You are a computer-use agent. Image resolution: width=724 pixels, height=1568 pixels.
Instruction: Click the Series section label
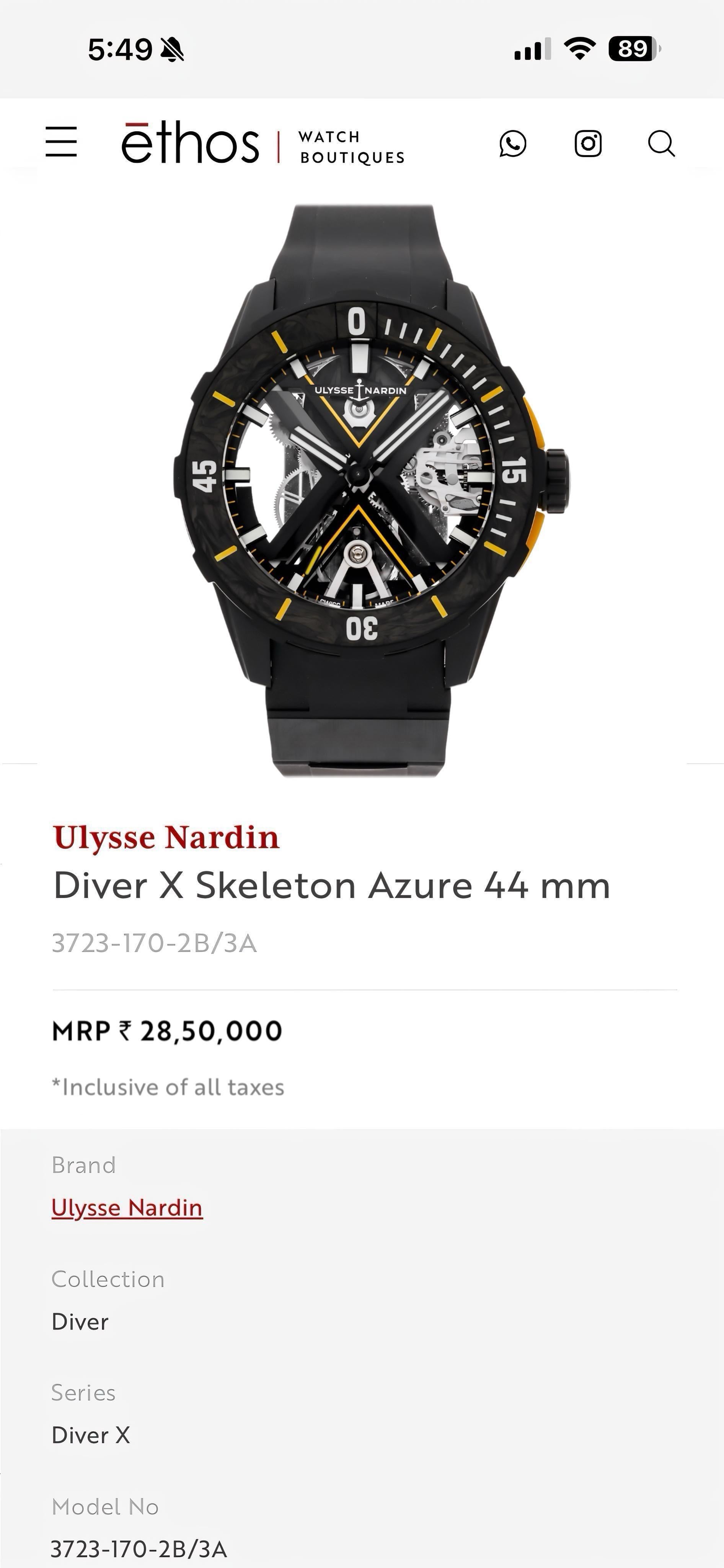click(83, 1393)
